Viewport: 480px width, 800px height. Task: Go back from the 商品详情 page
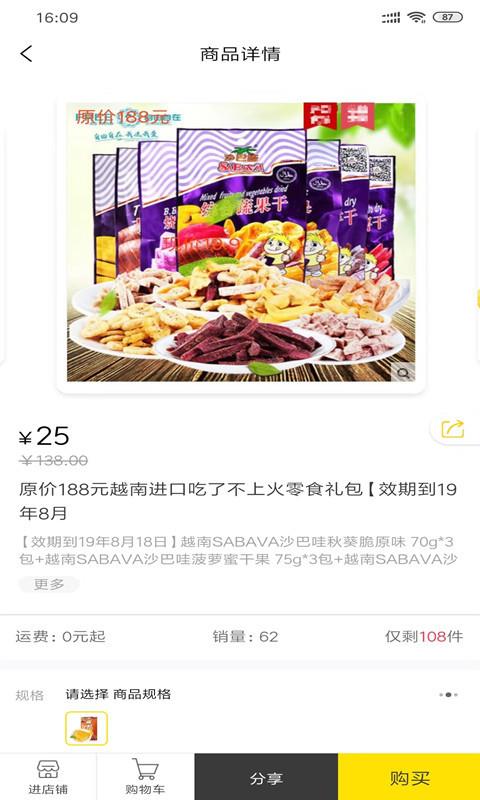click(27, 54)
